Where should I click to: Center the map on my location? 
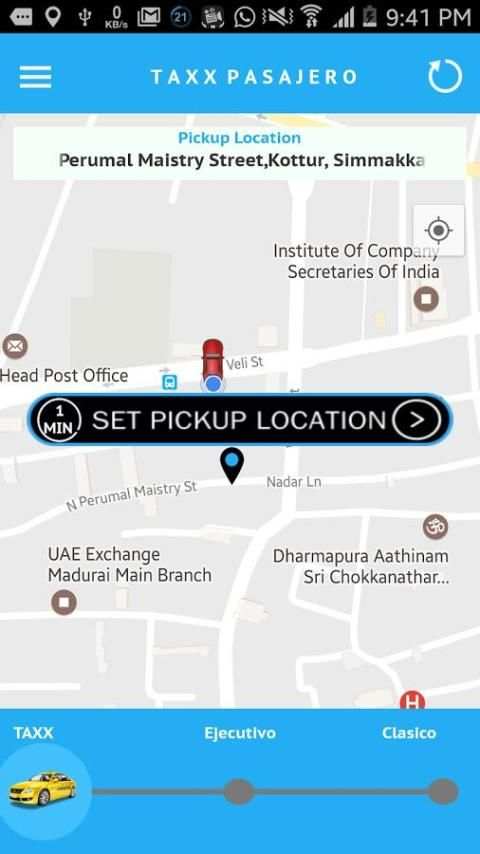click(439, 230)
